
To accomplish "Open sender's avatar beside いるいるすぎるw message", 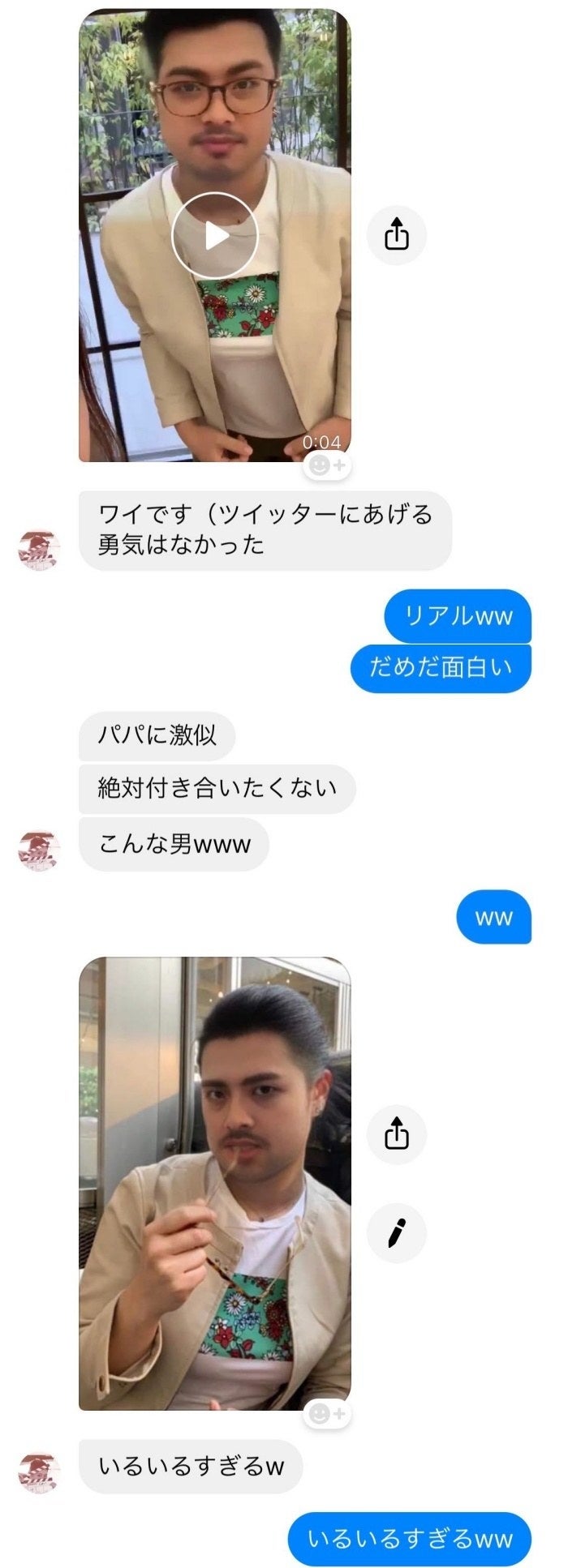I will [x=39, y=1469].
